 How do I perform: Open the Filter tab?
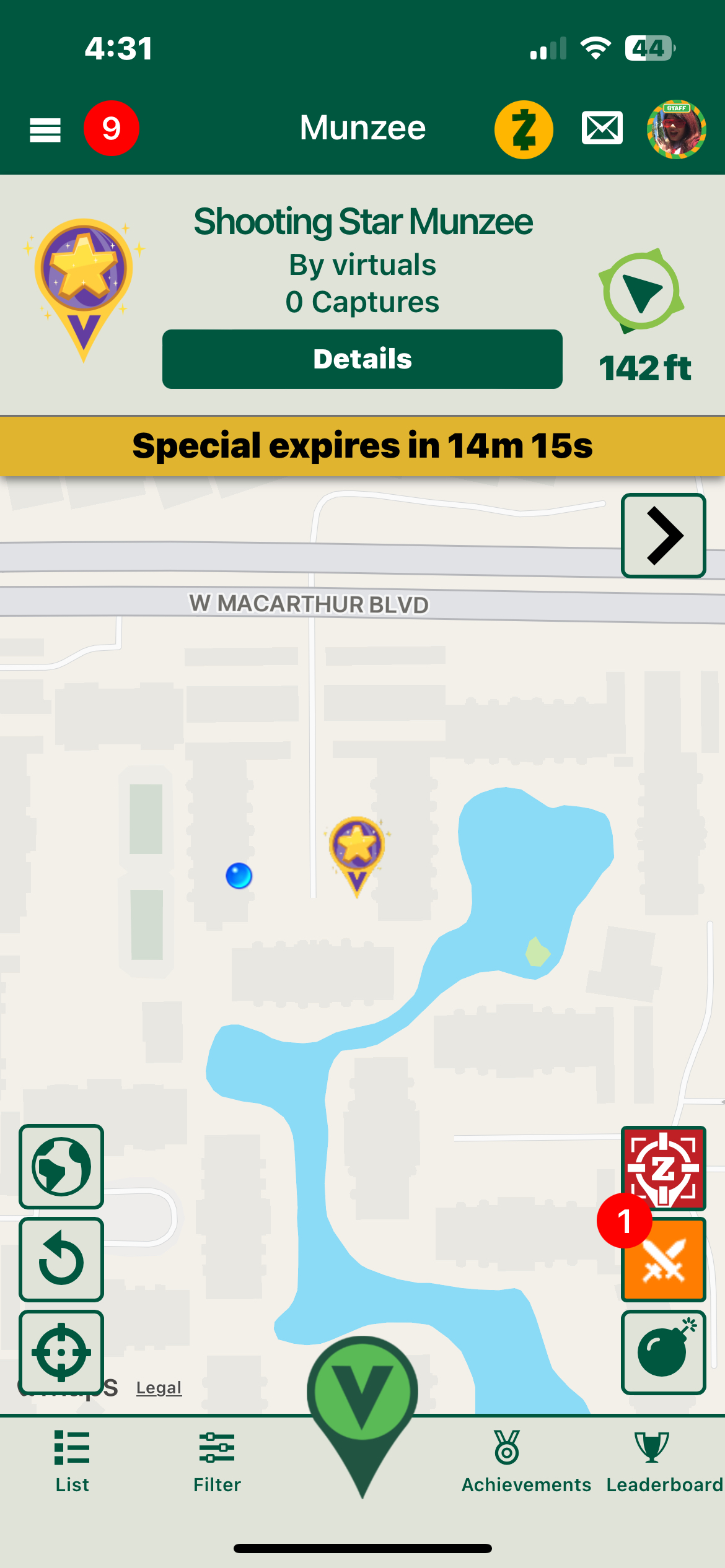[217, 1461]
